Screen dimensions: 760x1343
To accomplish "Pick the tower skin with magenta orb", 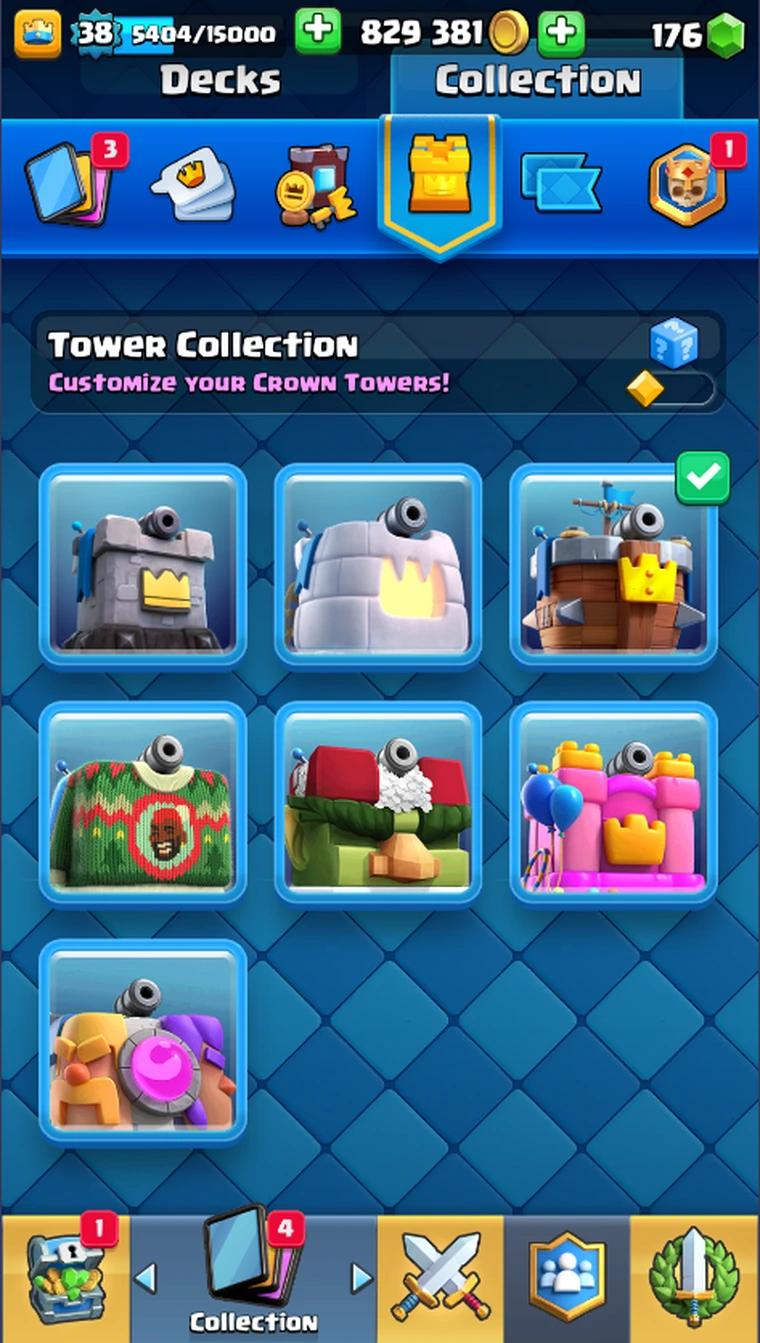I will coord(143,1041).
